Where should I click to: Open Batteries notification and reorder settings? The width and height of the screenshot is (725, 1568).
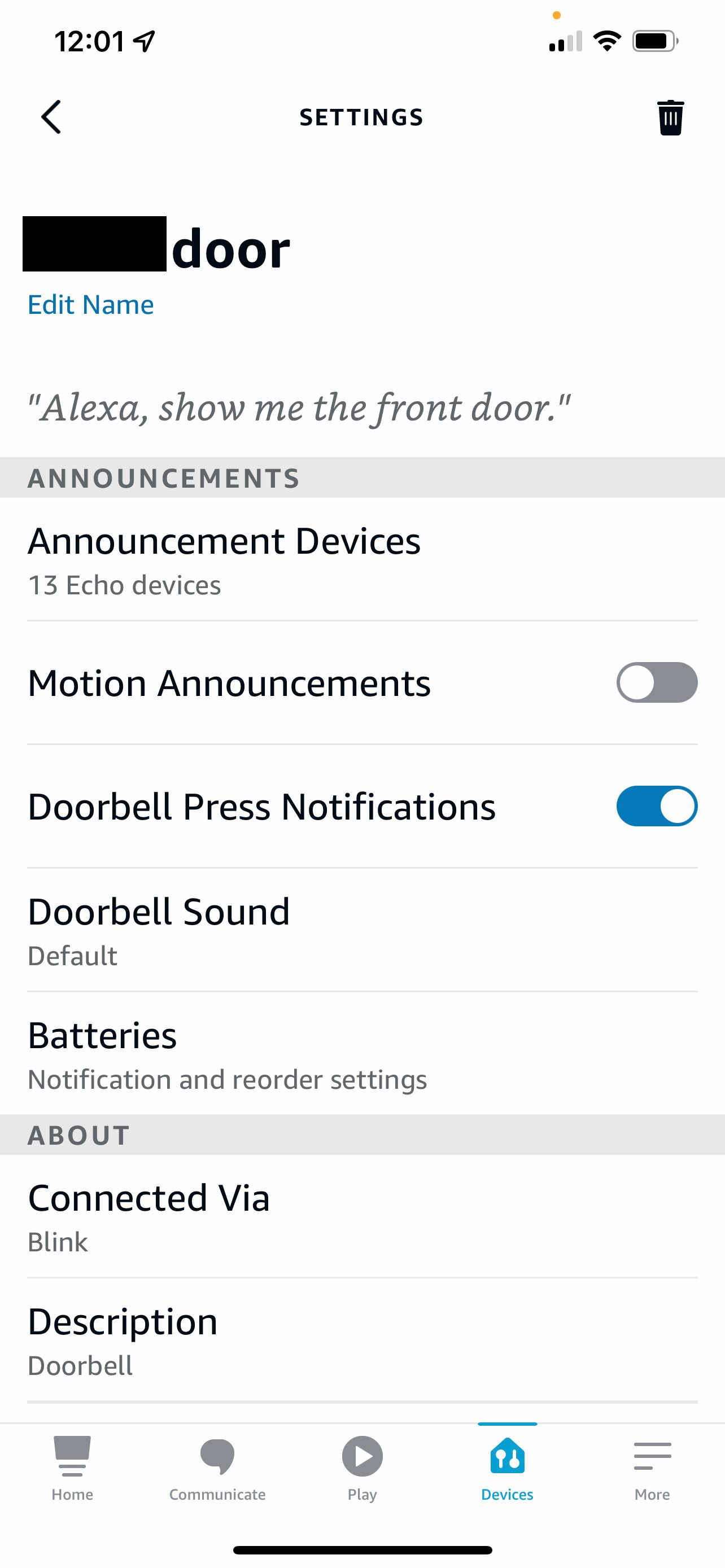[x=102, y=1035]
